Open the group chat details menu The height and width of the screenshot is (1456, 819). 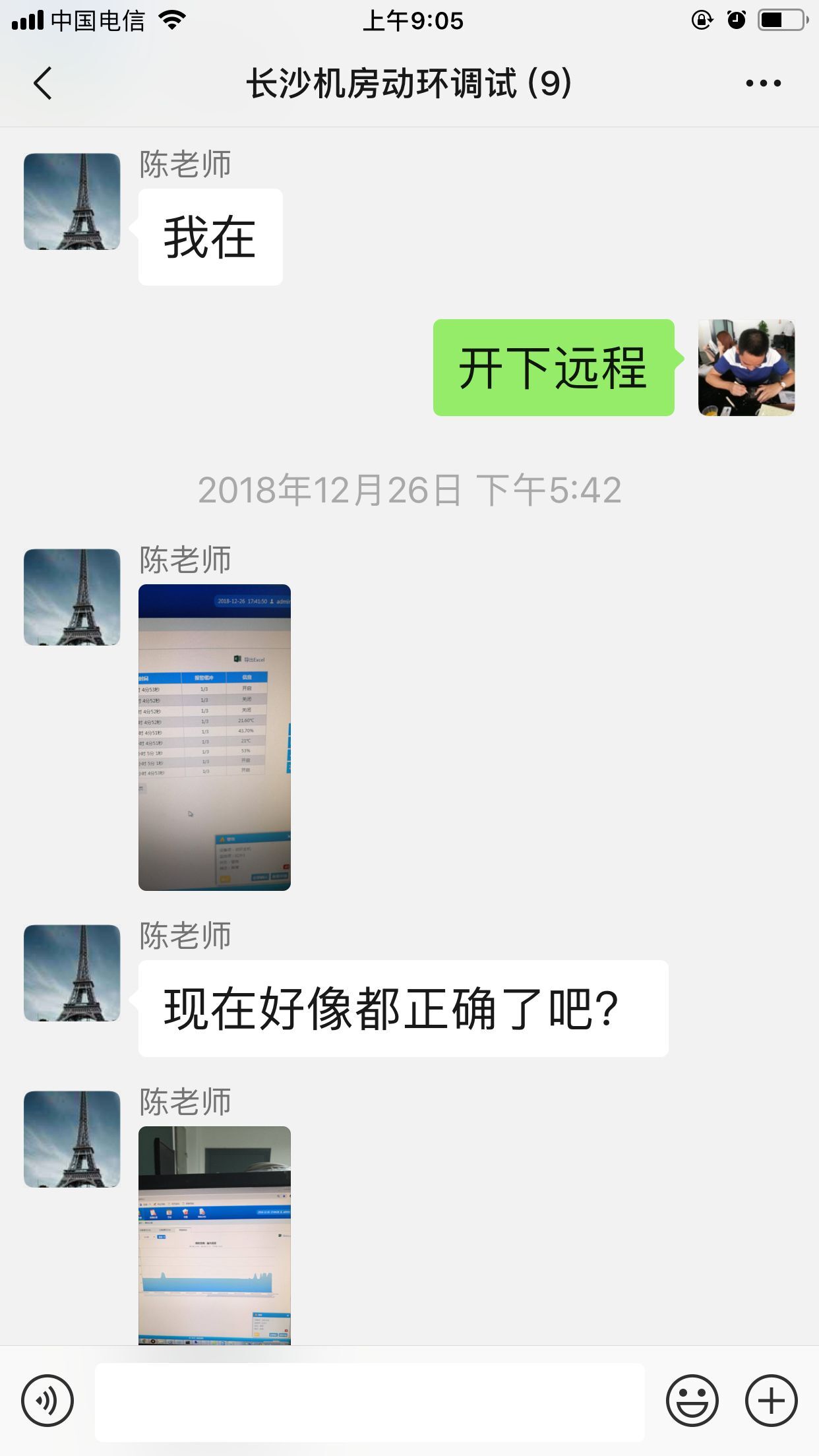(763, 84)
